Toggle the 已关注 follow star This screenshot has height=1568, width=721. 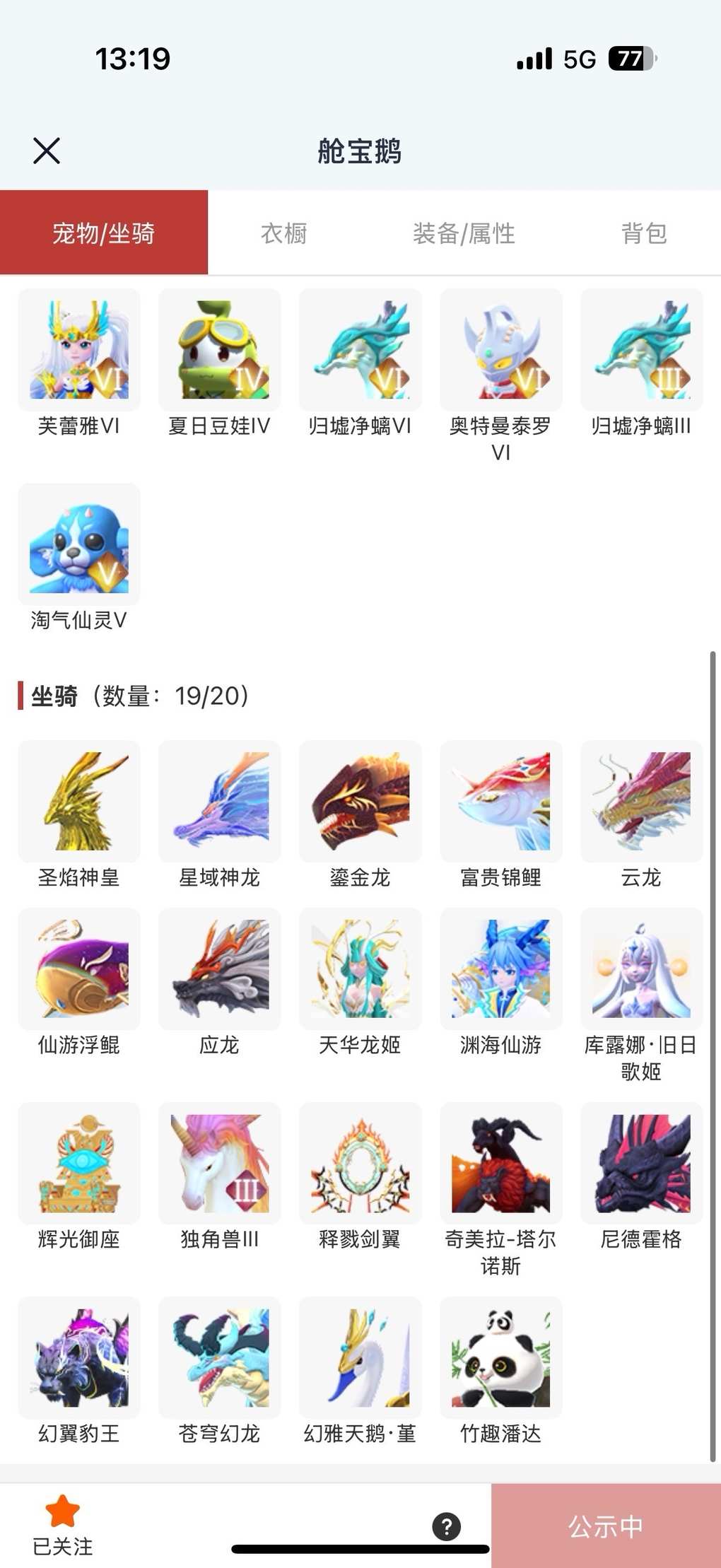(x=62, y=1512)
